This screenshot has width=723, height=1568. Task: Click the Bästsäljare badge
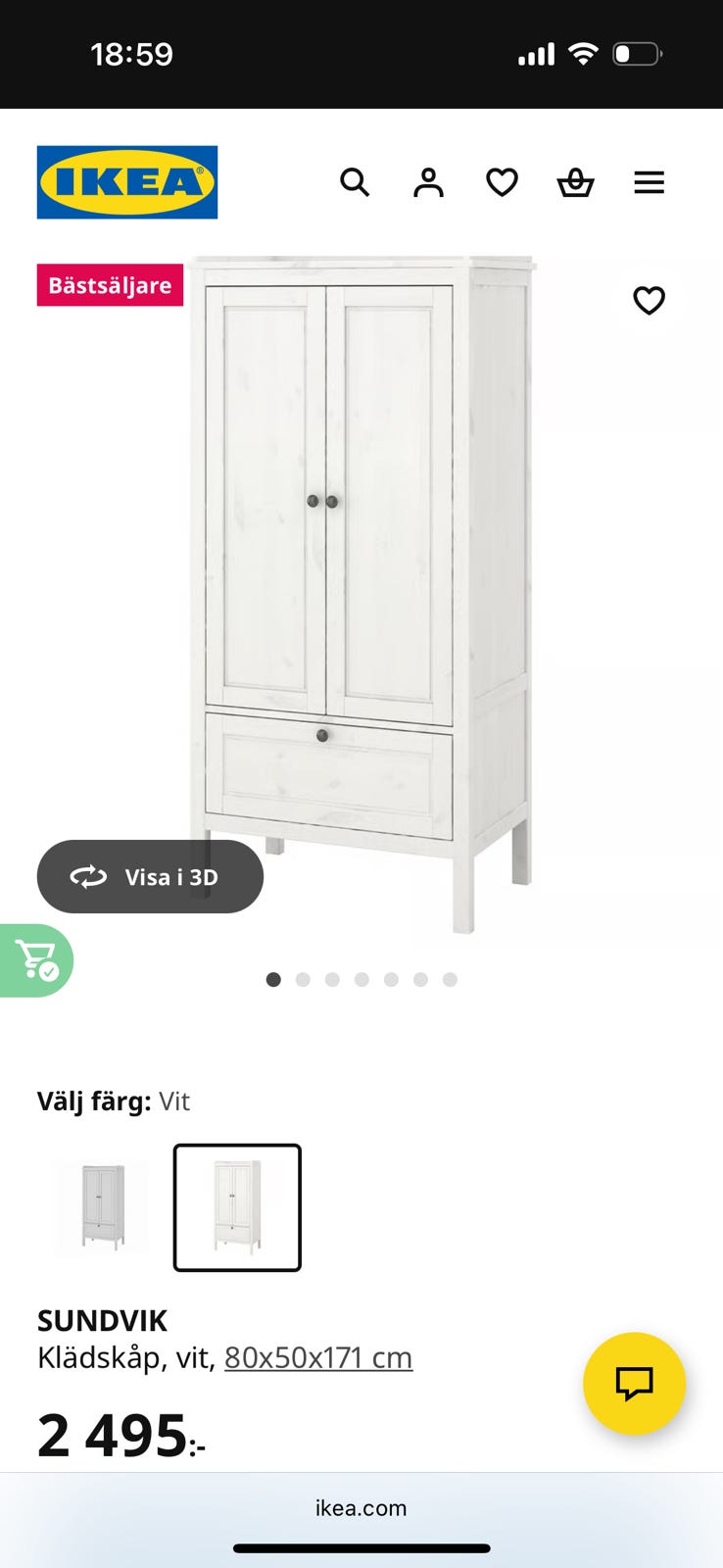(x=109, y=285)
